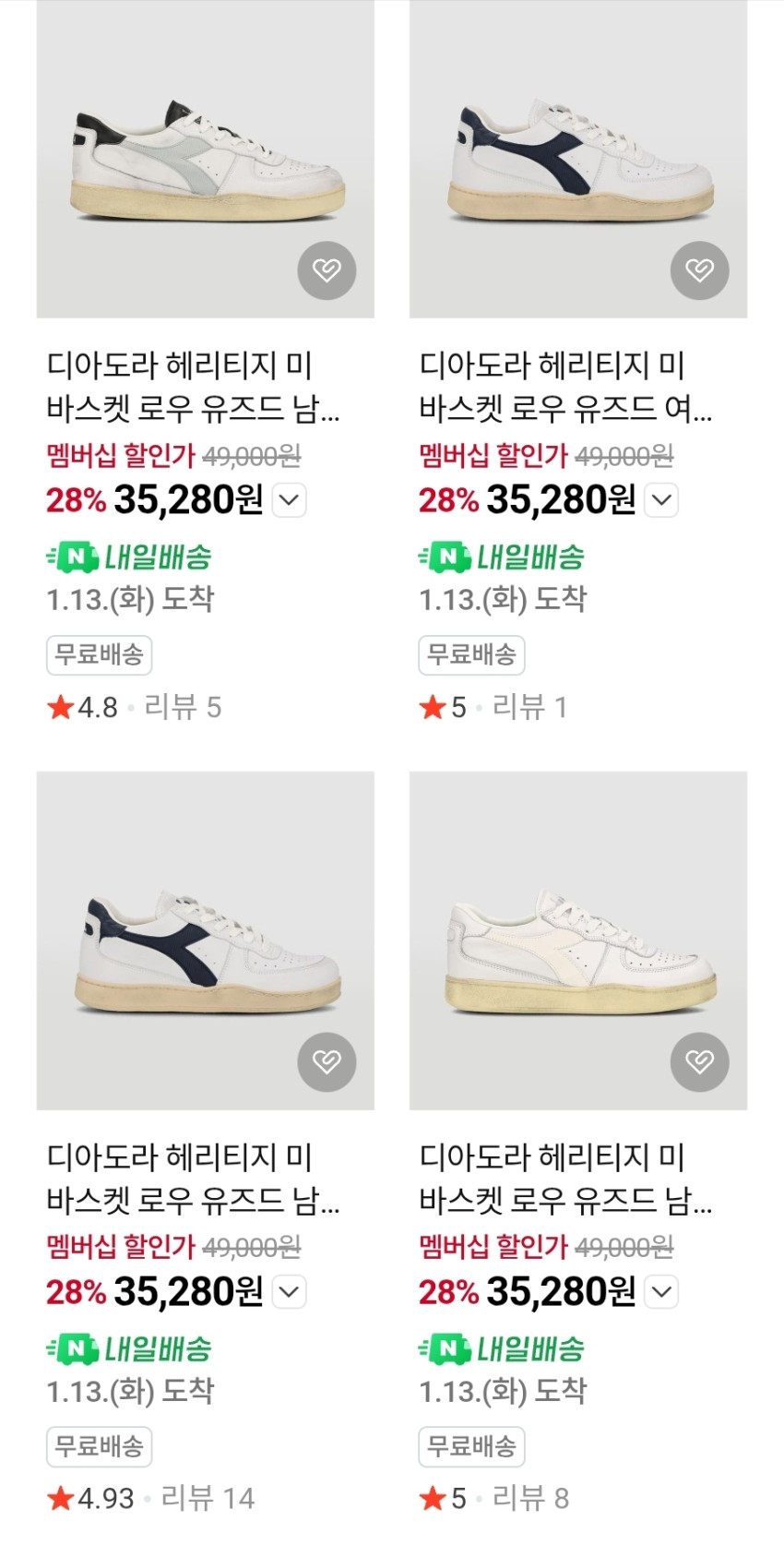Add the sneaker with 14 reviews to wishlist
784x1545 pixels.
[327, 1061]
